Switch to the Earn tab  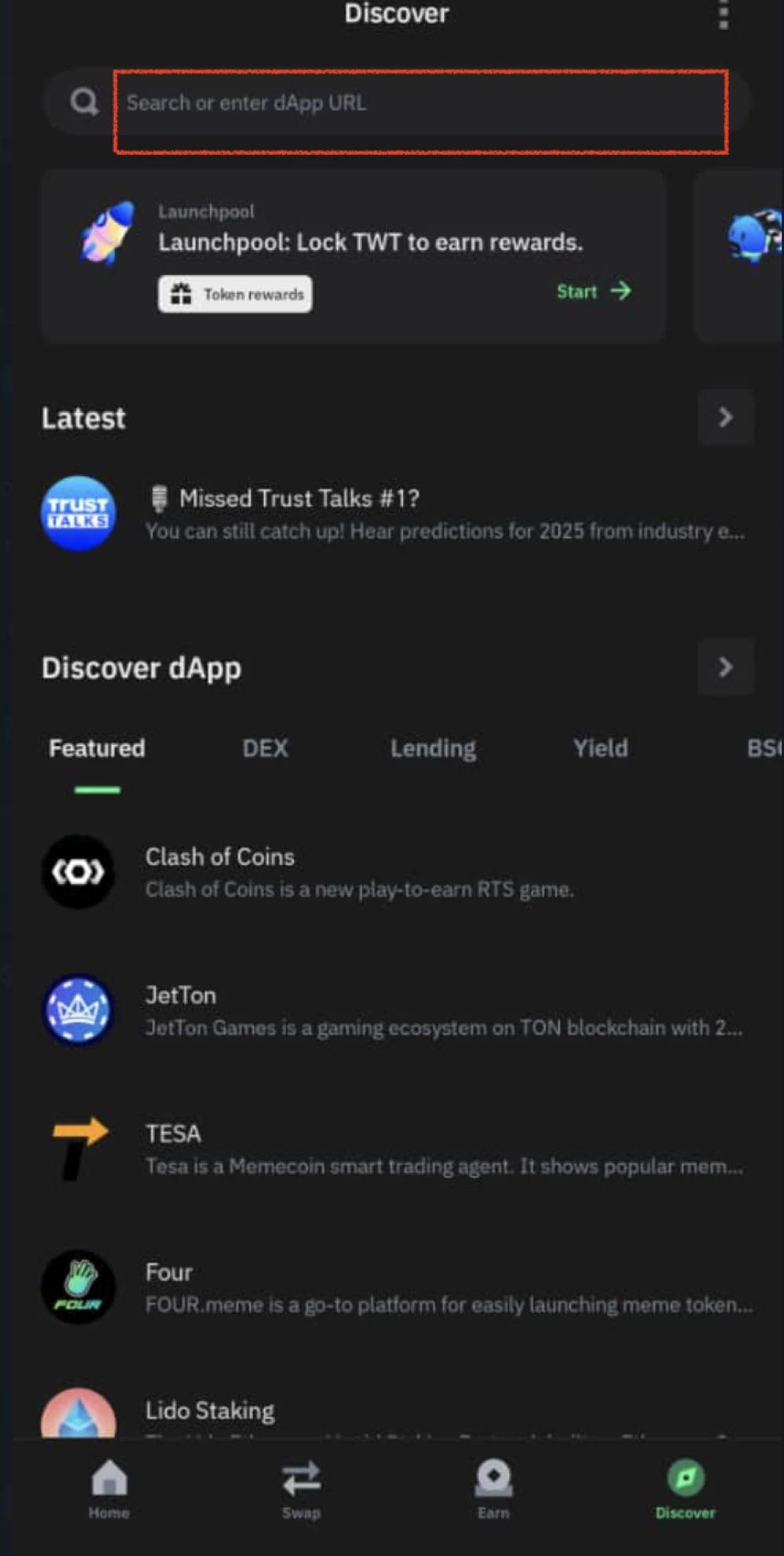point(493,1489)
